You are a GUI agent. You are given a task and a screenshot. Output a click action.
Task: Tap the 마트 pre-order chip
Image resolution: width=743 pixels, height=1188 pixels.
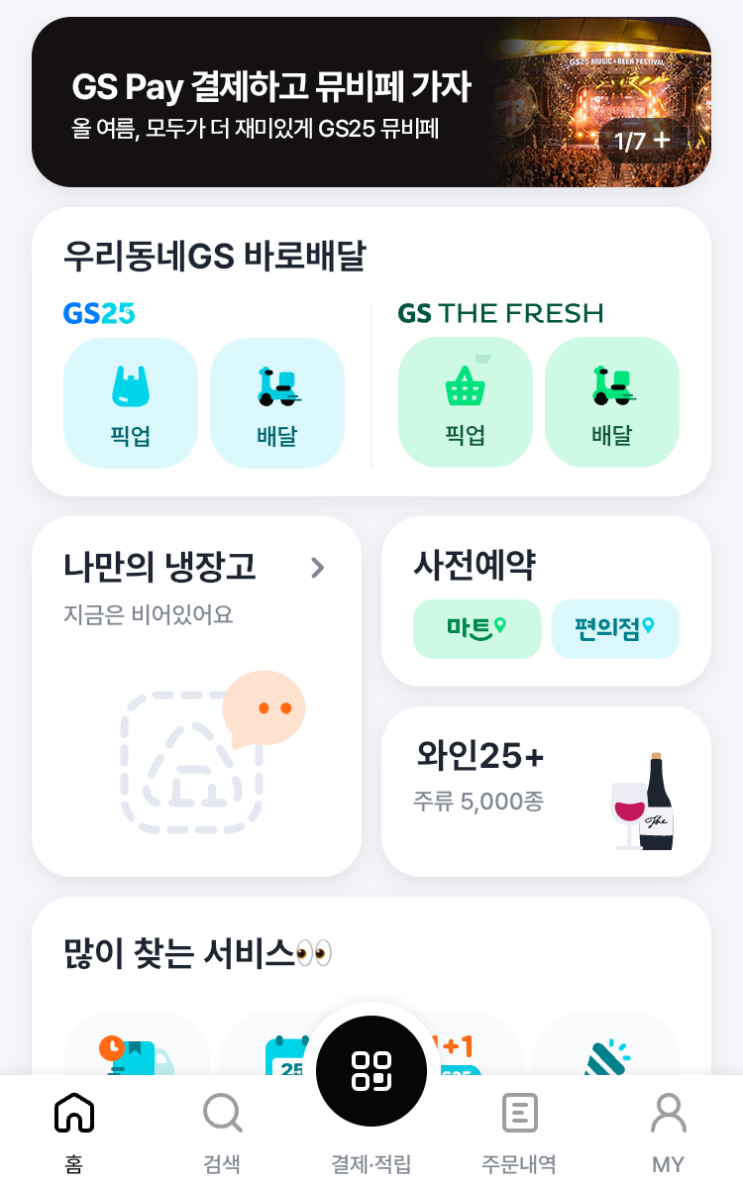click(x=476, y=629)
